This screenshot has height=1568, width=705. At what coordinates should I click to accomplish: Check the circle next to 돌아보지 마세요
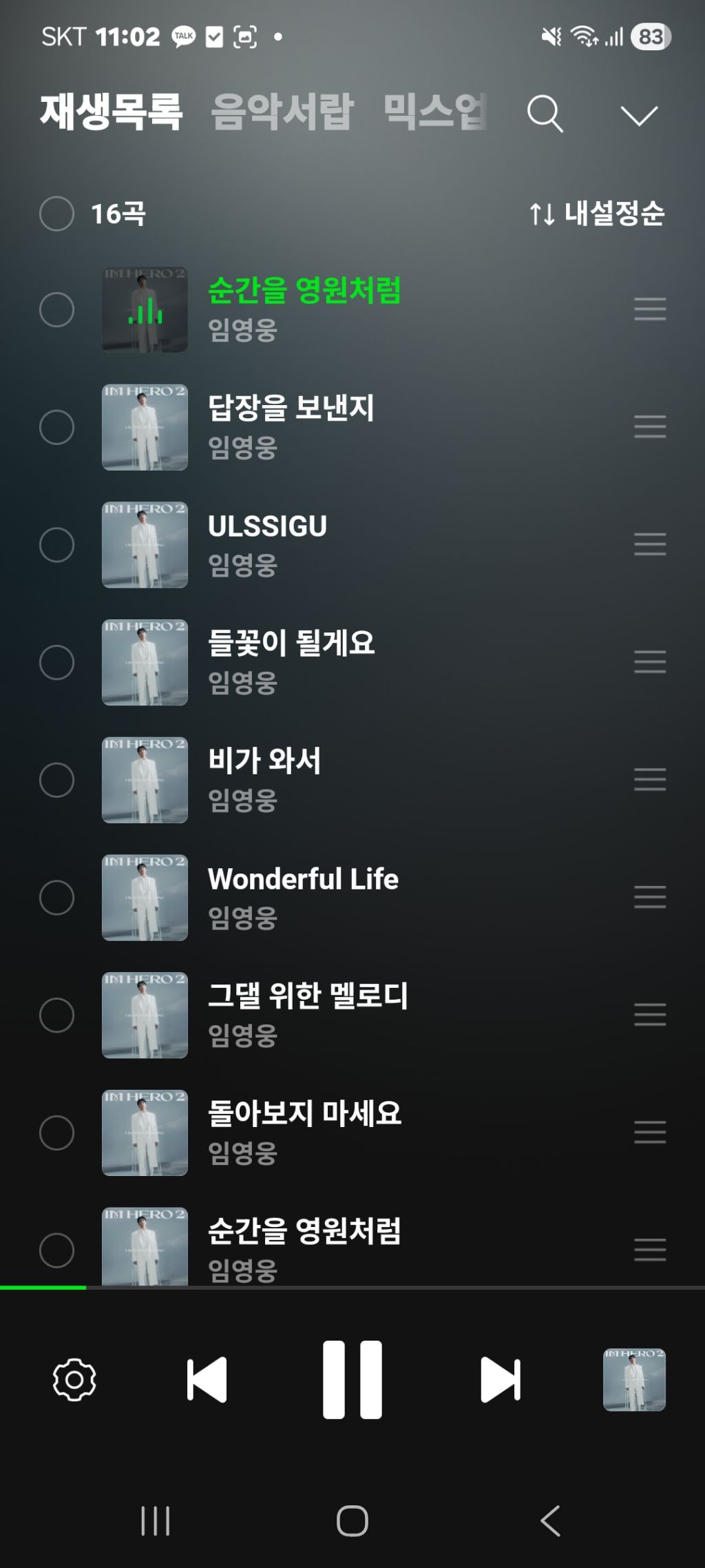(56, 1133)
